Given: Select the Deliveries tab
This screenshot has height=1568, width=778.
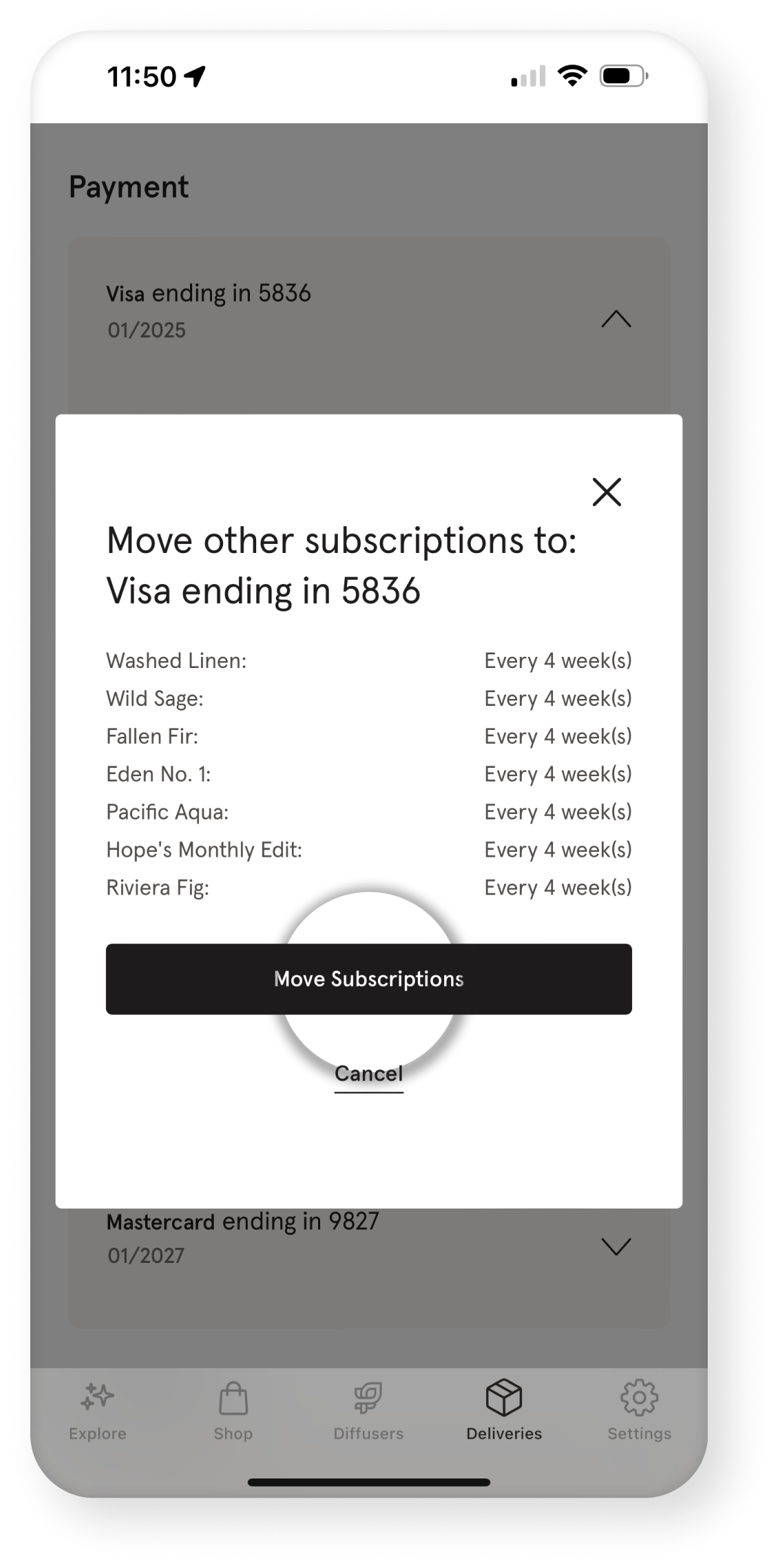Looking at the screenshot, I should coord(504,1411).
